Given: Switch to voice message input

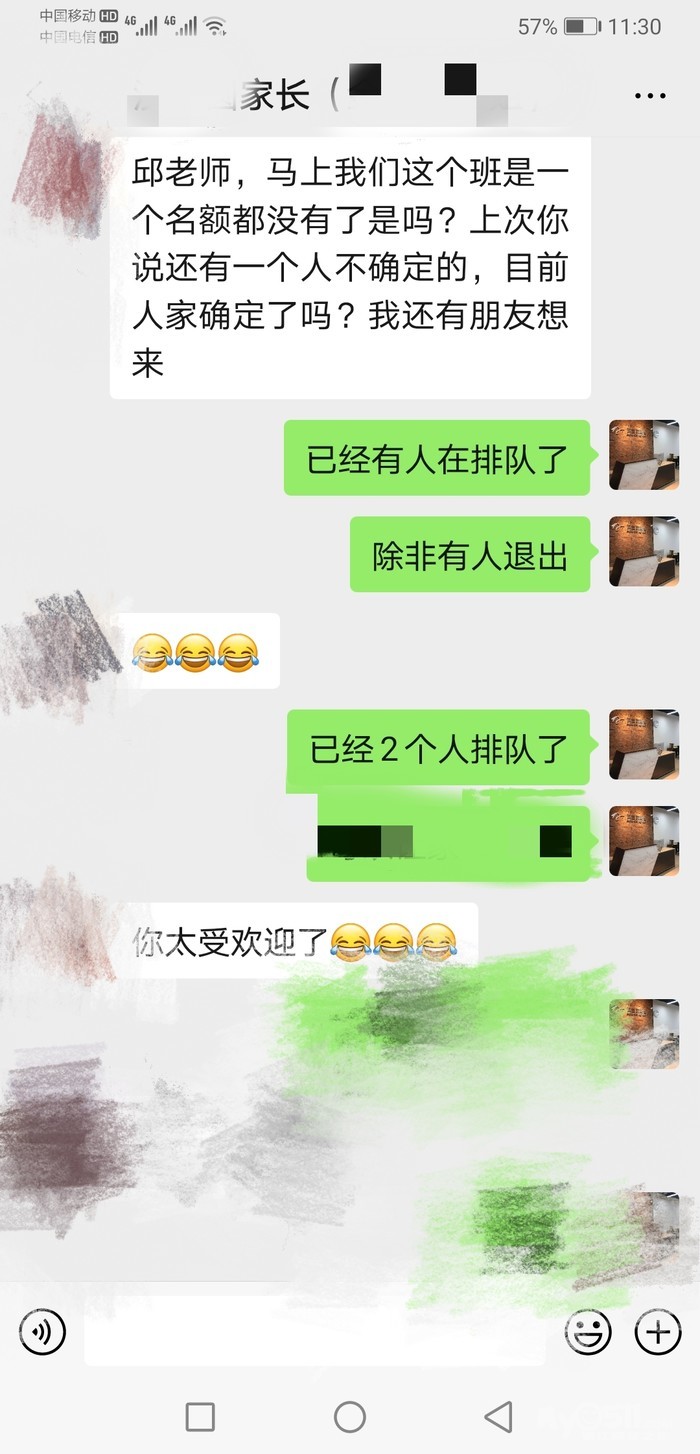Looking at the screenshot, I should tap(42, 1331).
